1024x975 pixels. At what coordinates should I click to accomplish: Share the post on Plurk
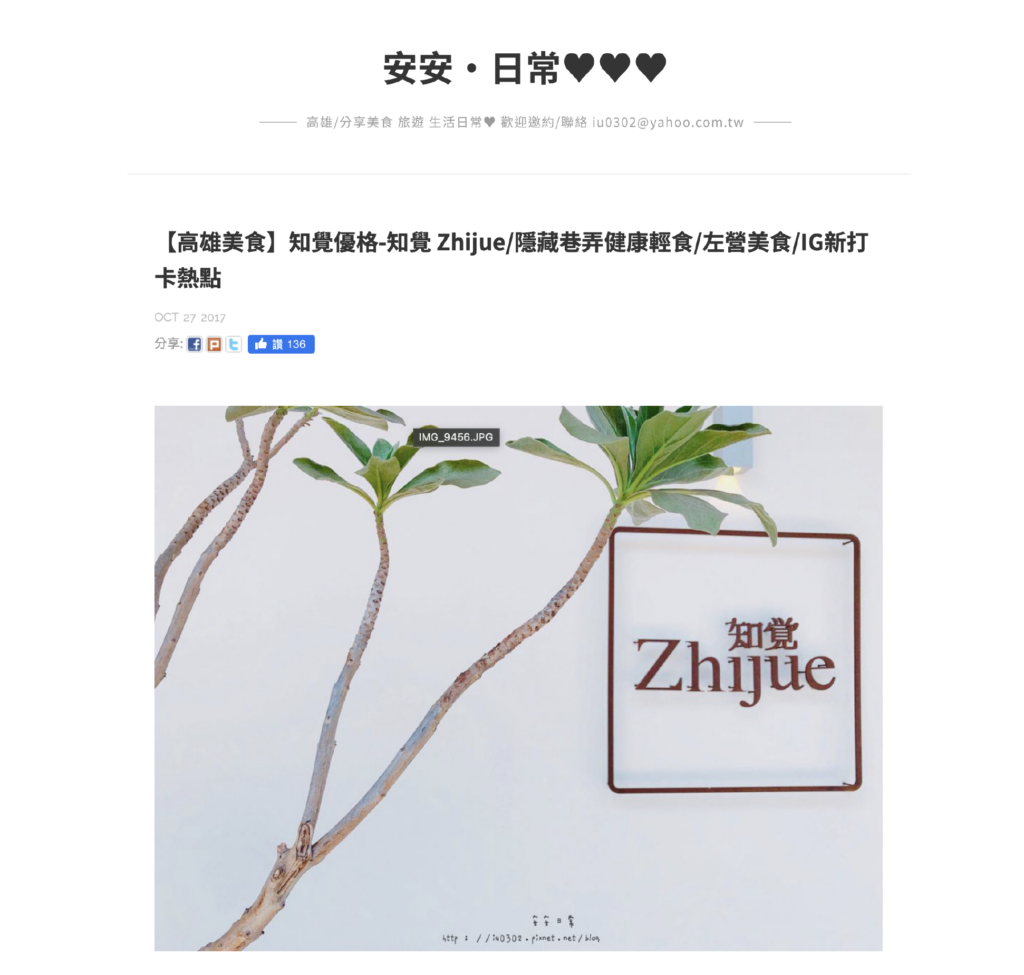pyautogui.click(x=214, y=344)
